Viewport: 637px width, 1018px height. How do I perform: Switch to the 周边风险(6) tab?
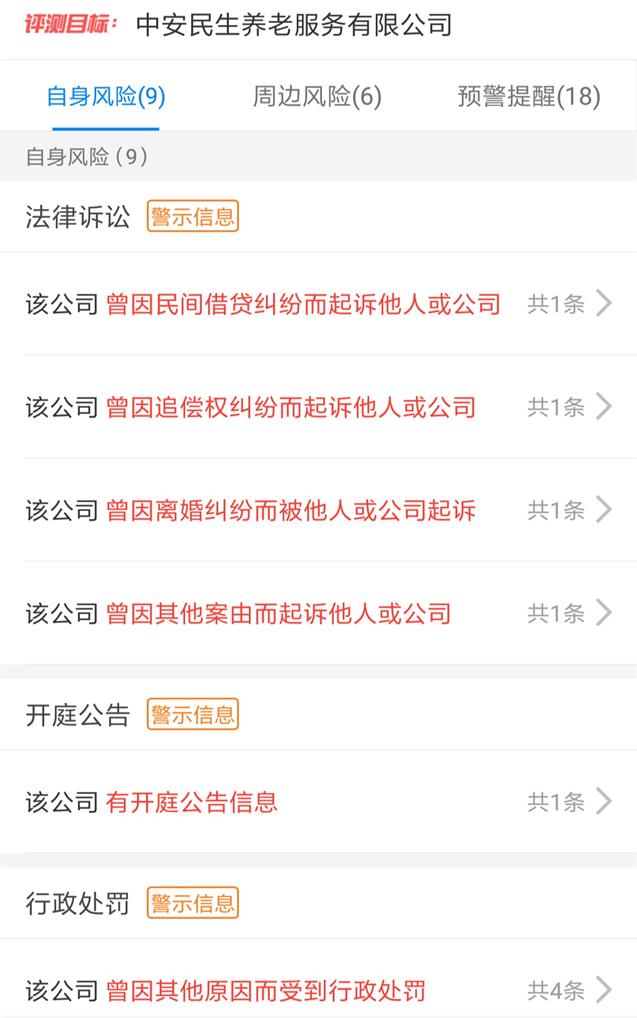point(317,96)
